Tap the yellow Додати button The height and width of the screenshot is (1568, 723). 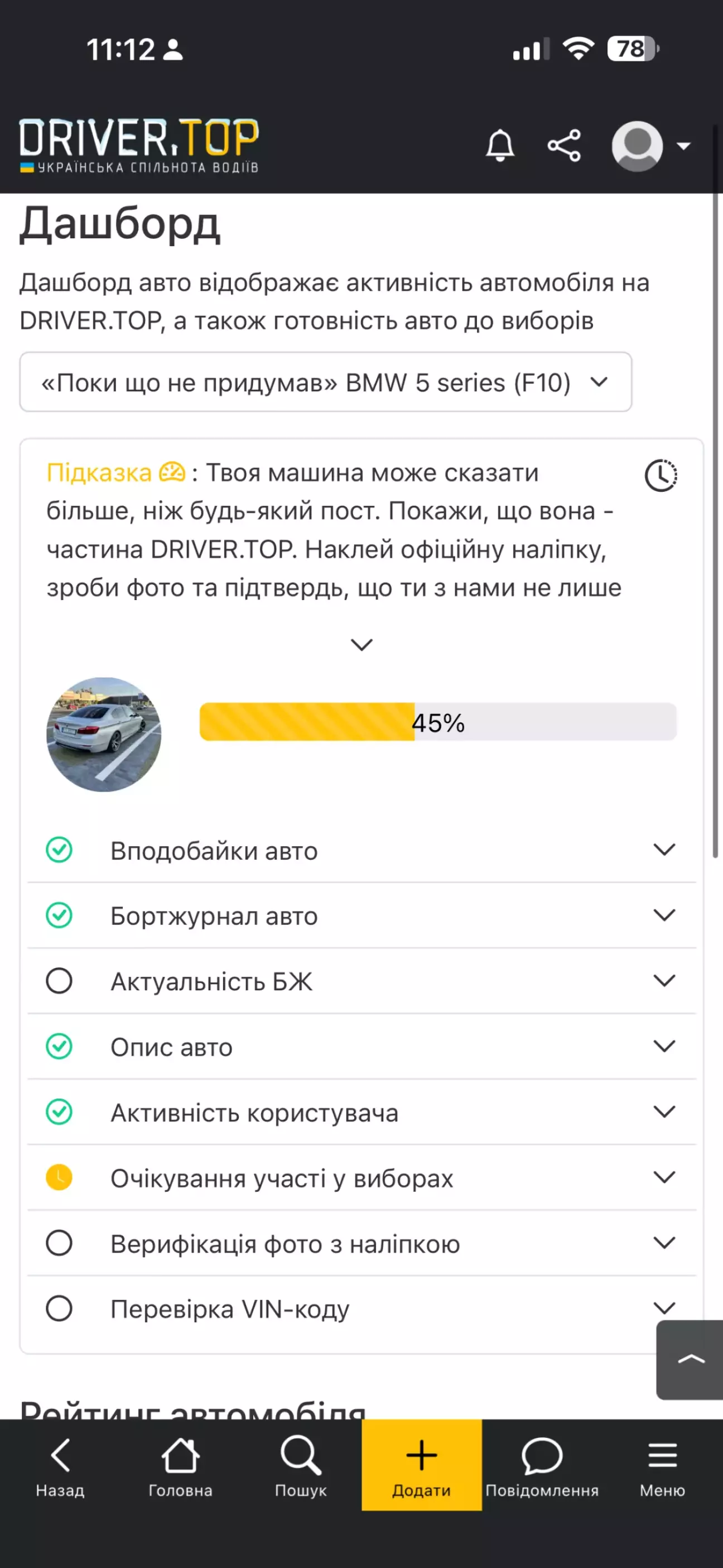[x=421, y=1466]
